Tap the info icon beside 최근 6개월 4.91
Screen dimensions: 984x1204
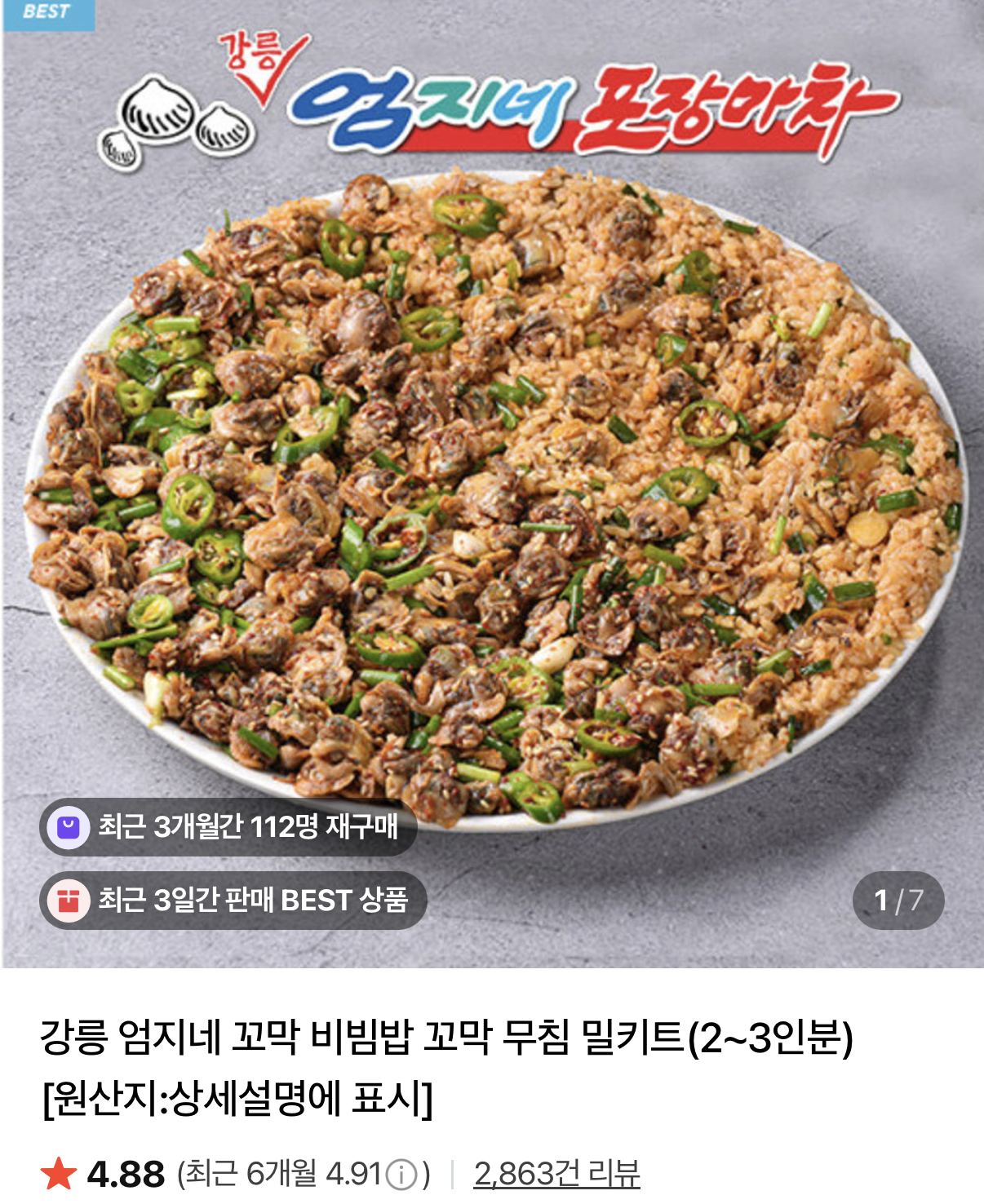tap(401, 1175)
